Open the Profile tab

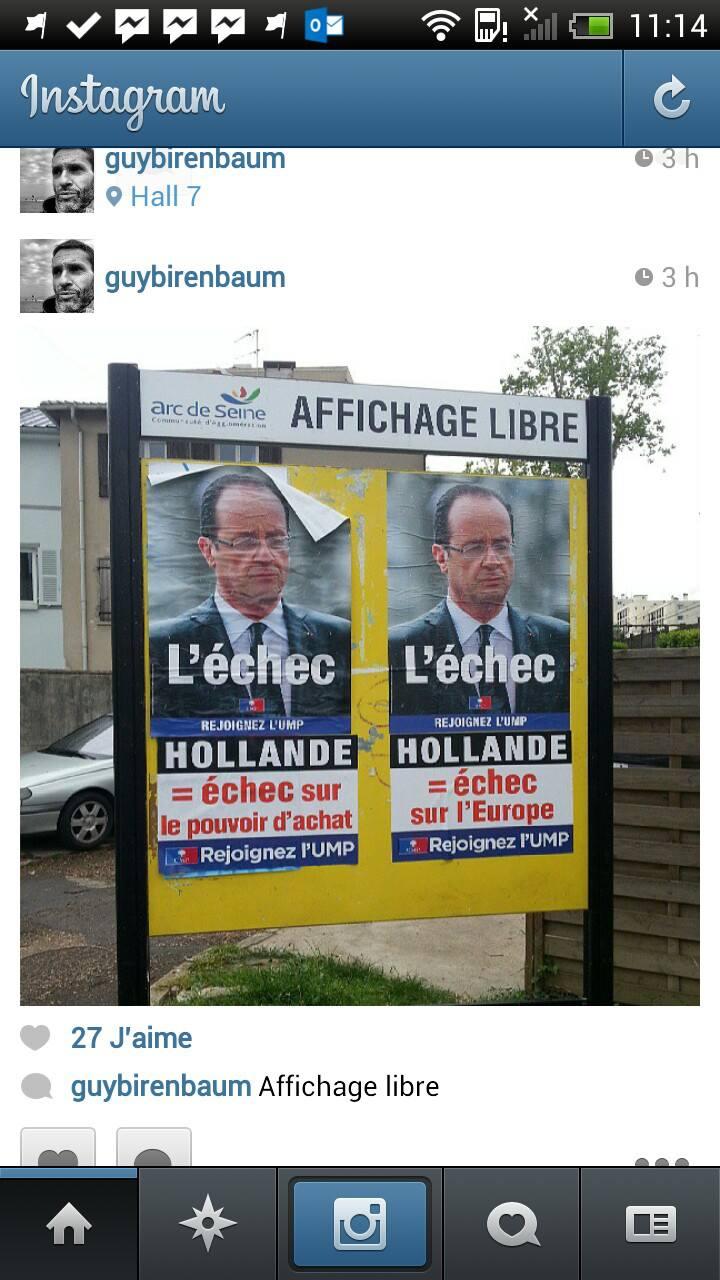click(x=651, y=1224)
